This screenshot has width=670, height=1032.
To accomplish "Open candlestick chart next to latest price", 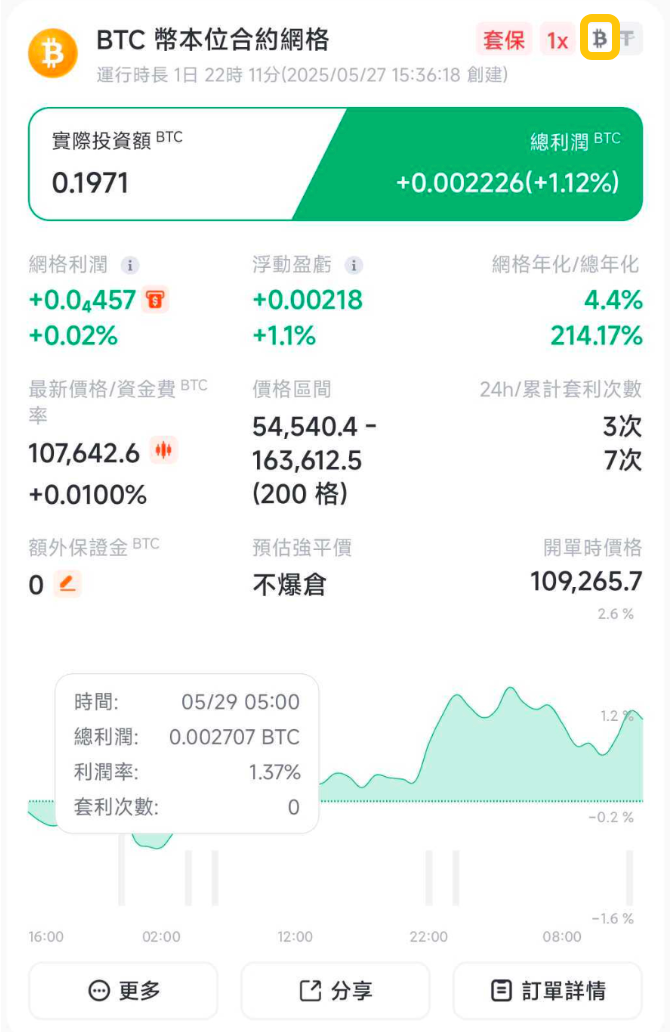I will click(x=163, y=451).
